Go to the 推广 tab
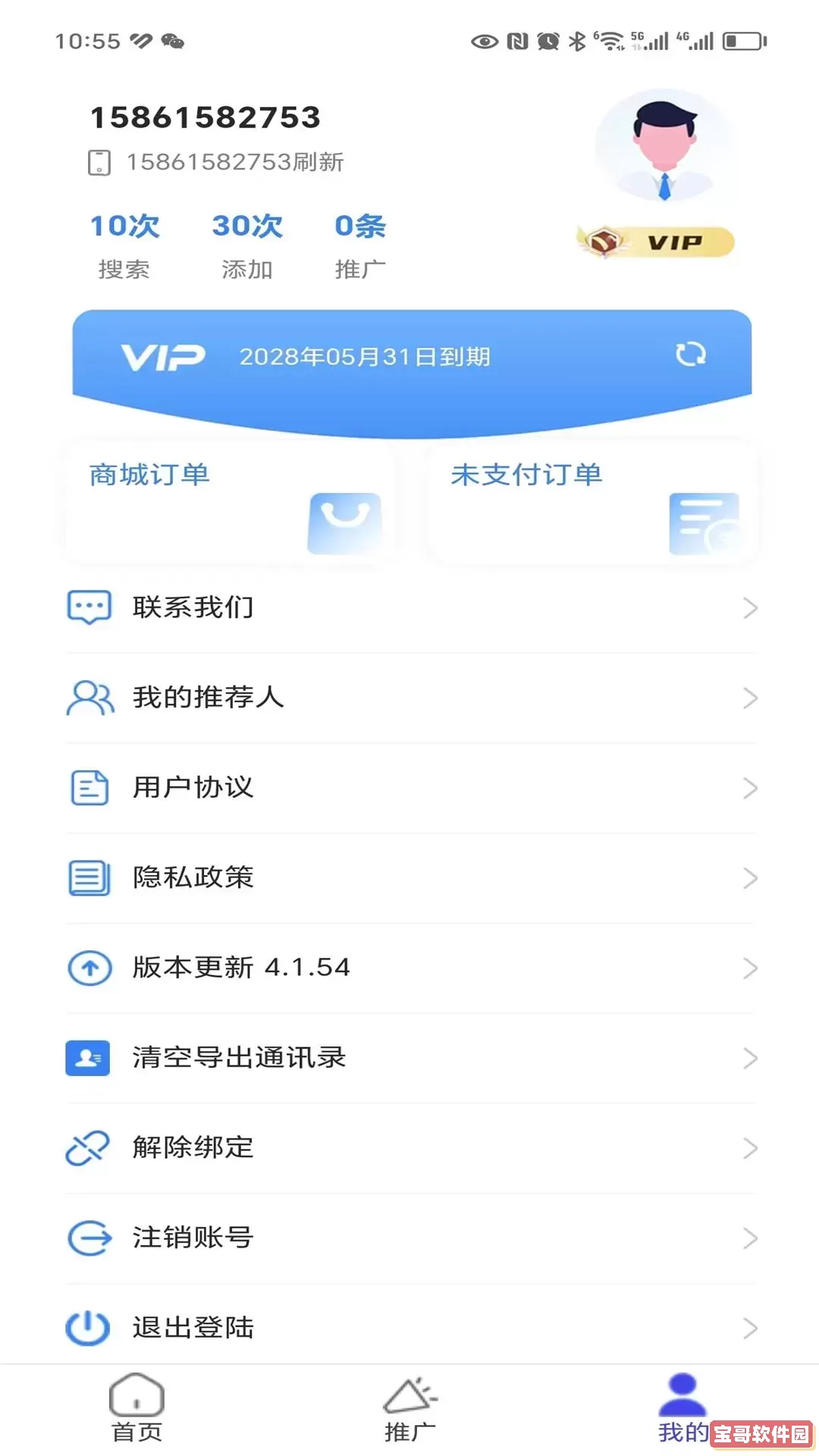Viewport: 819px width, 1456px height. 409,1407
